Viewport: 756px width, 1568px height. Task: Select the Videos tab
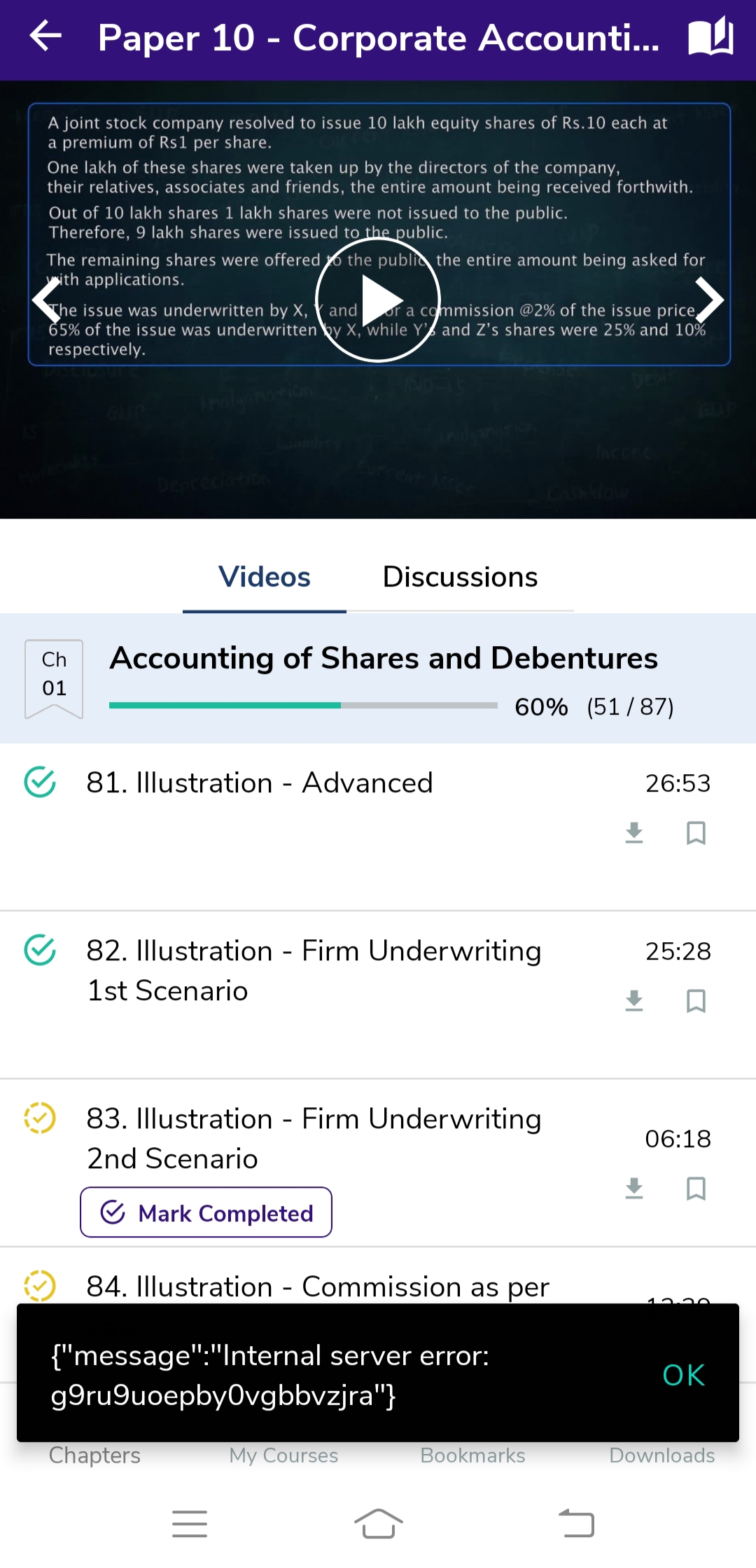pyautogui.click(x=265, y=577)
